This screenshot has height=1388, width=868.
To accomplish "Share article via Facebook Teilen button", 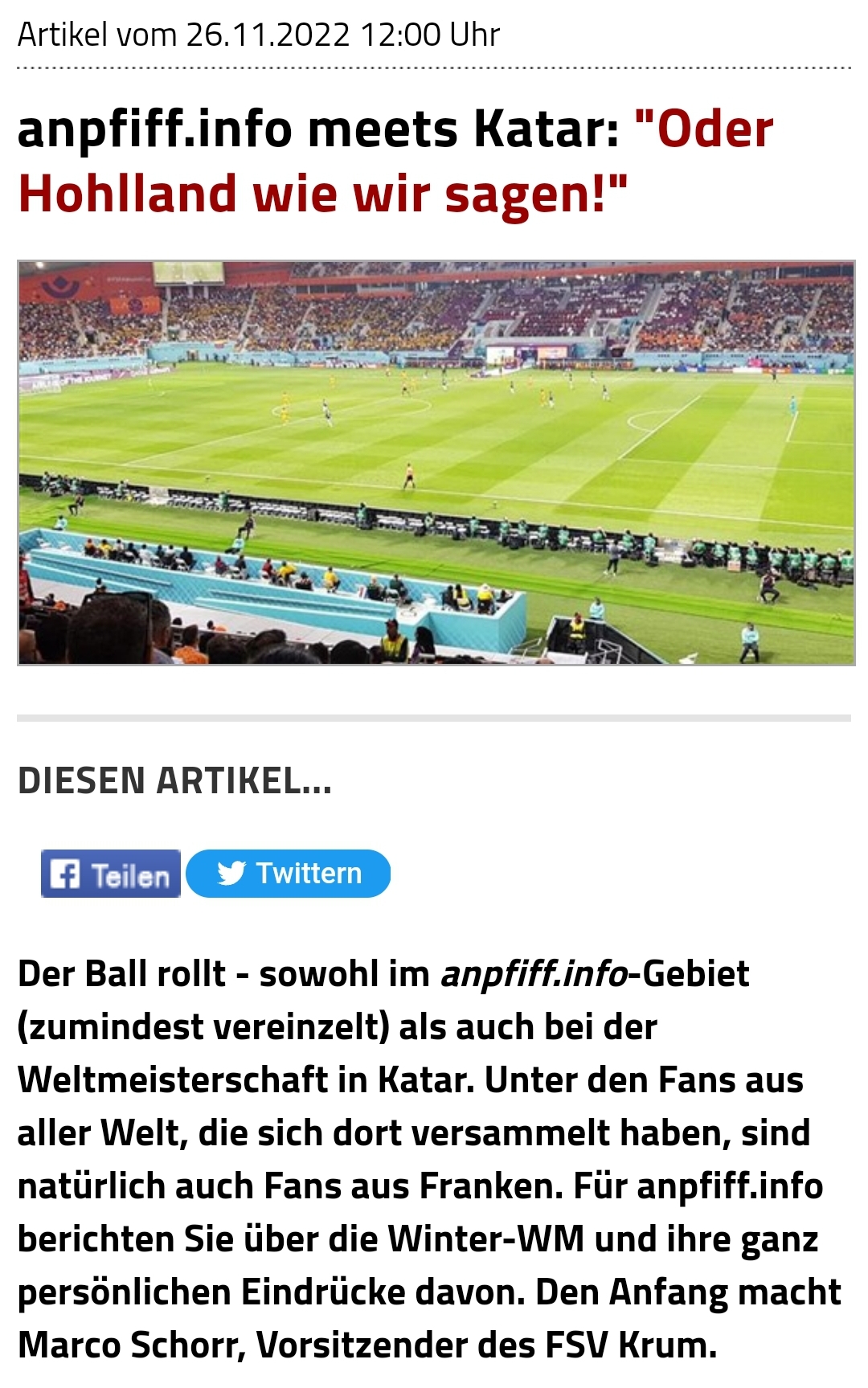I will pos(111,874).
